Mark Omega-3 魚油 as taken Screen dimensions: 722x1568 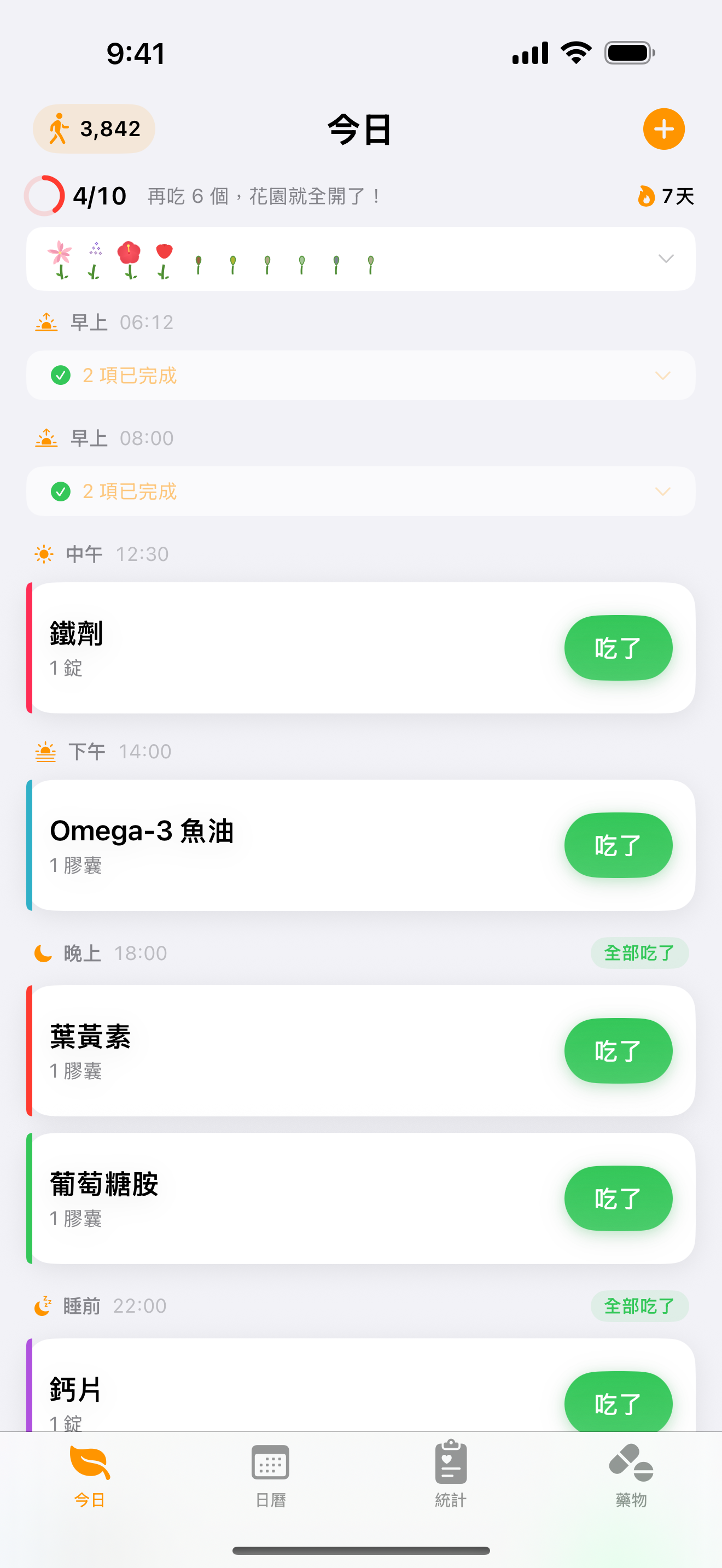[618, 845]
